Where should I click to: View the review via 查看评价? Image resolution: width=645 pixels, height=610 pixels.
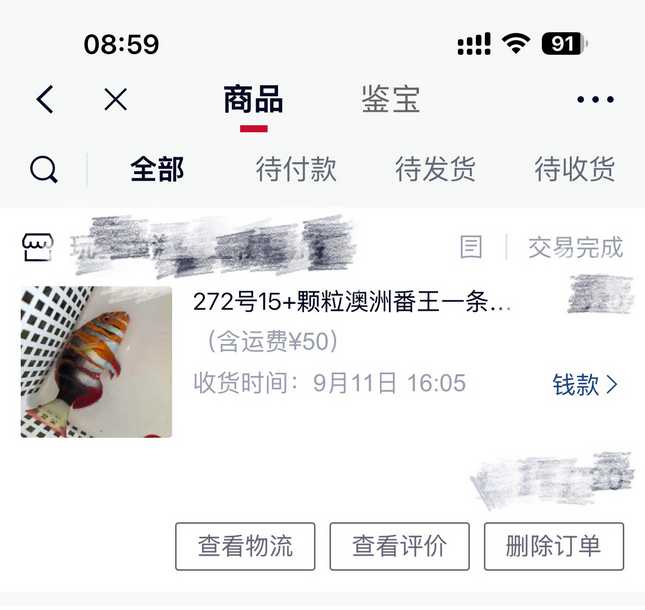click(399, 546)
